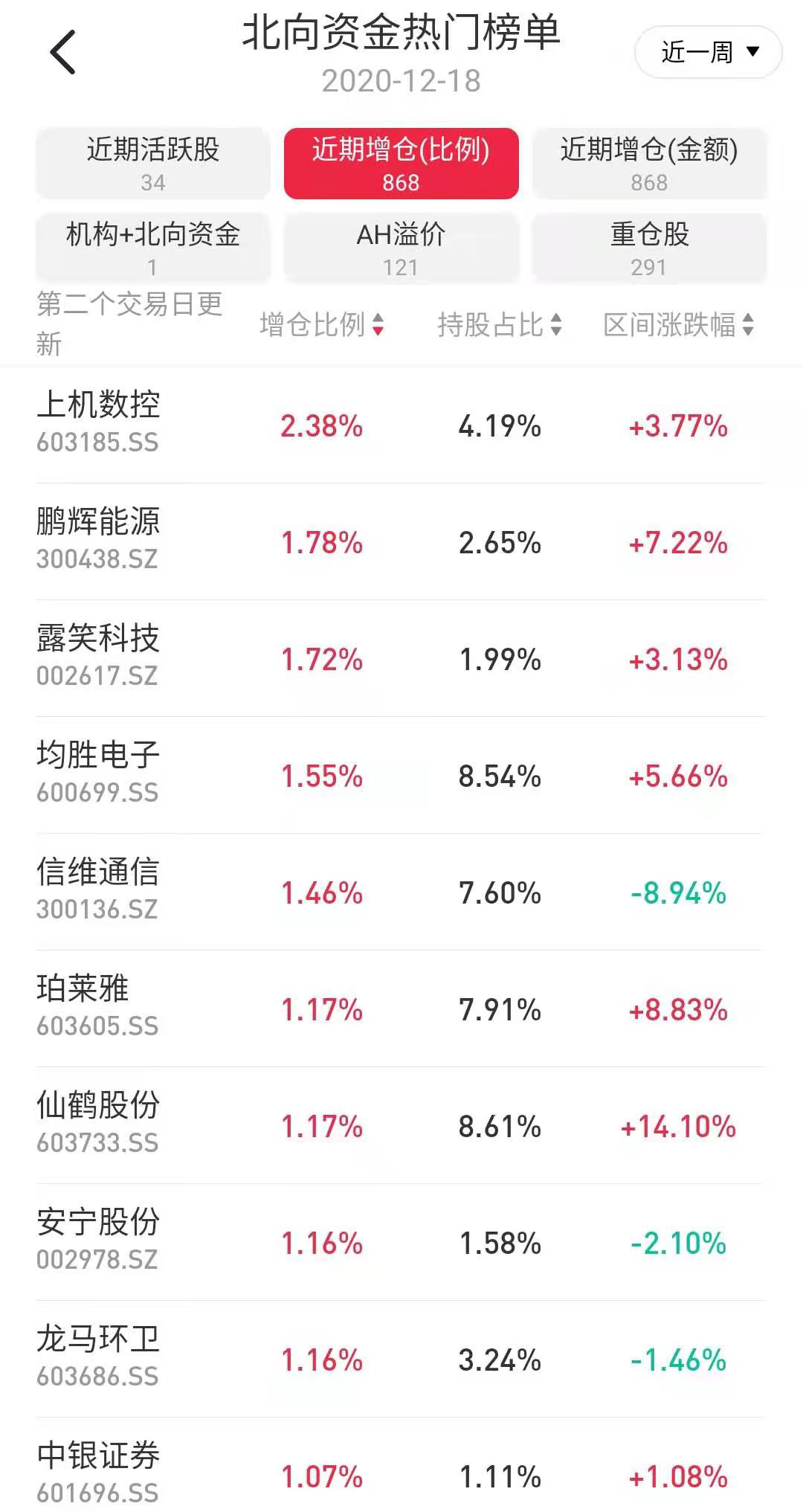
Task: Open the 近一周 time range dropdown
Action: pyautogui.click(x=708, y=52)
